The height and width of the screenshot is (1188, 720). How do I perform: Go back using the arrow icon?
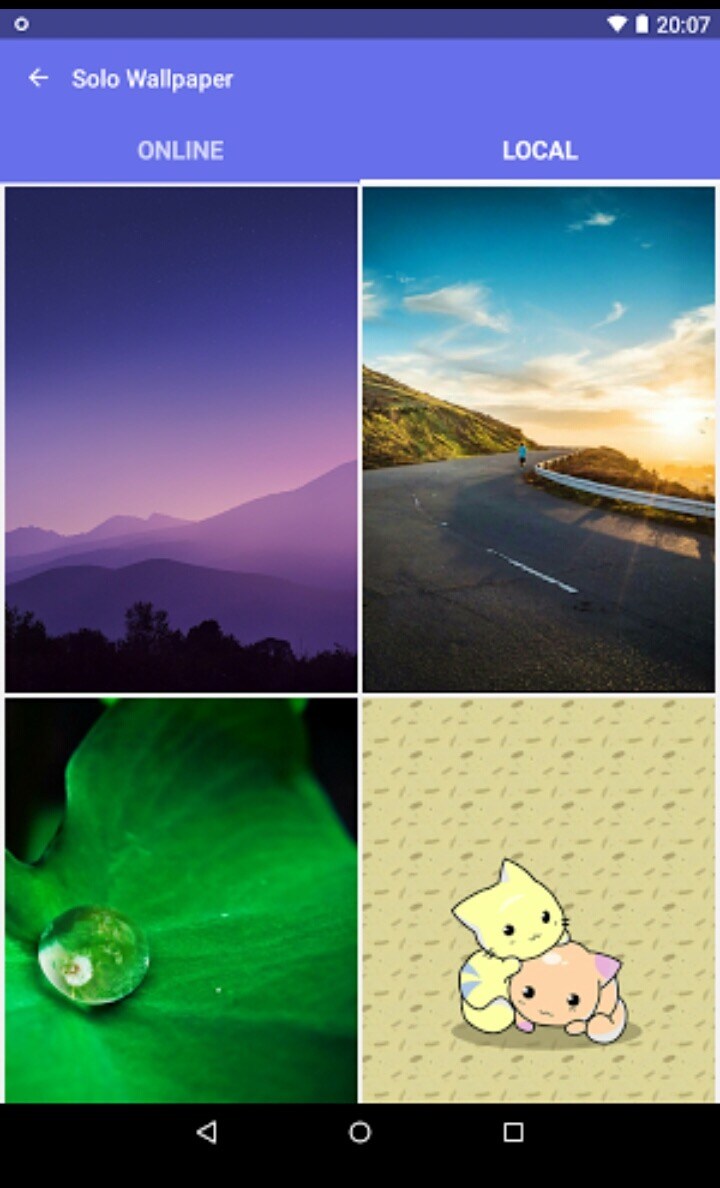tap(38, 78)
